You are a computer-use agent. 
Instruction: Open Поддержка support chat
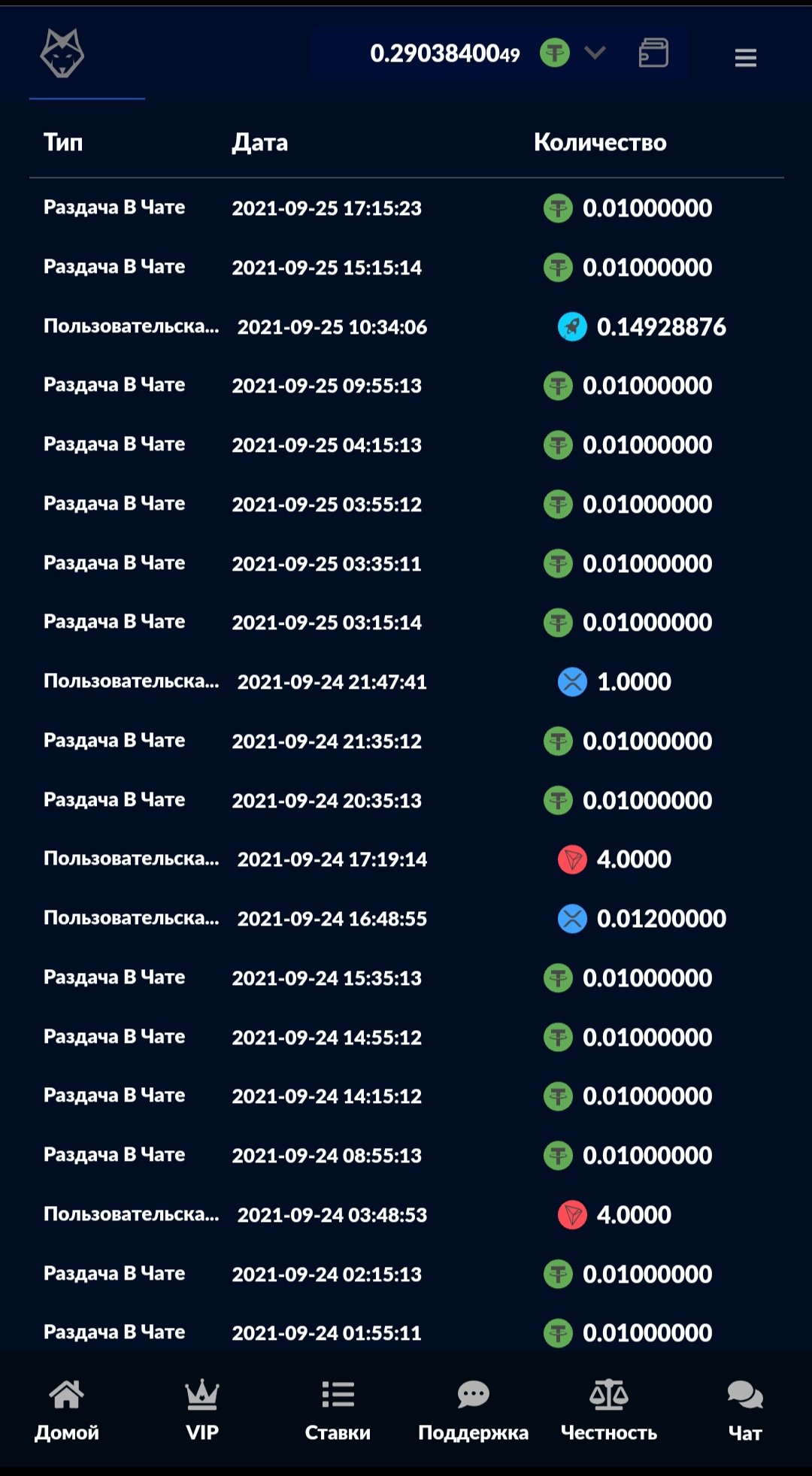point(473,1410)
